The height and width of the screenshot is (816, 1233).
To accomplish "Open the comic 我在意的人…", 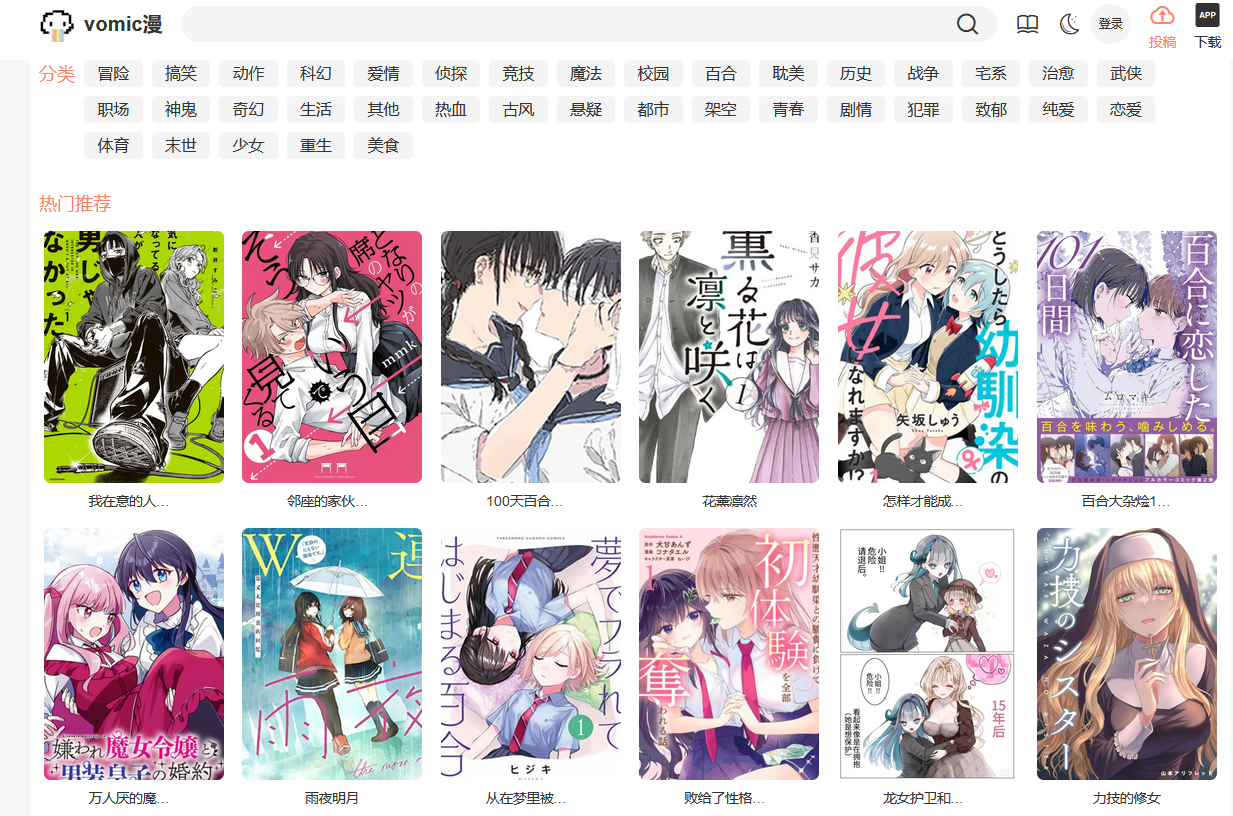I will tap(133, 357).
